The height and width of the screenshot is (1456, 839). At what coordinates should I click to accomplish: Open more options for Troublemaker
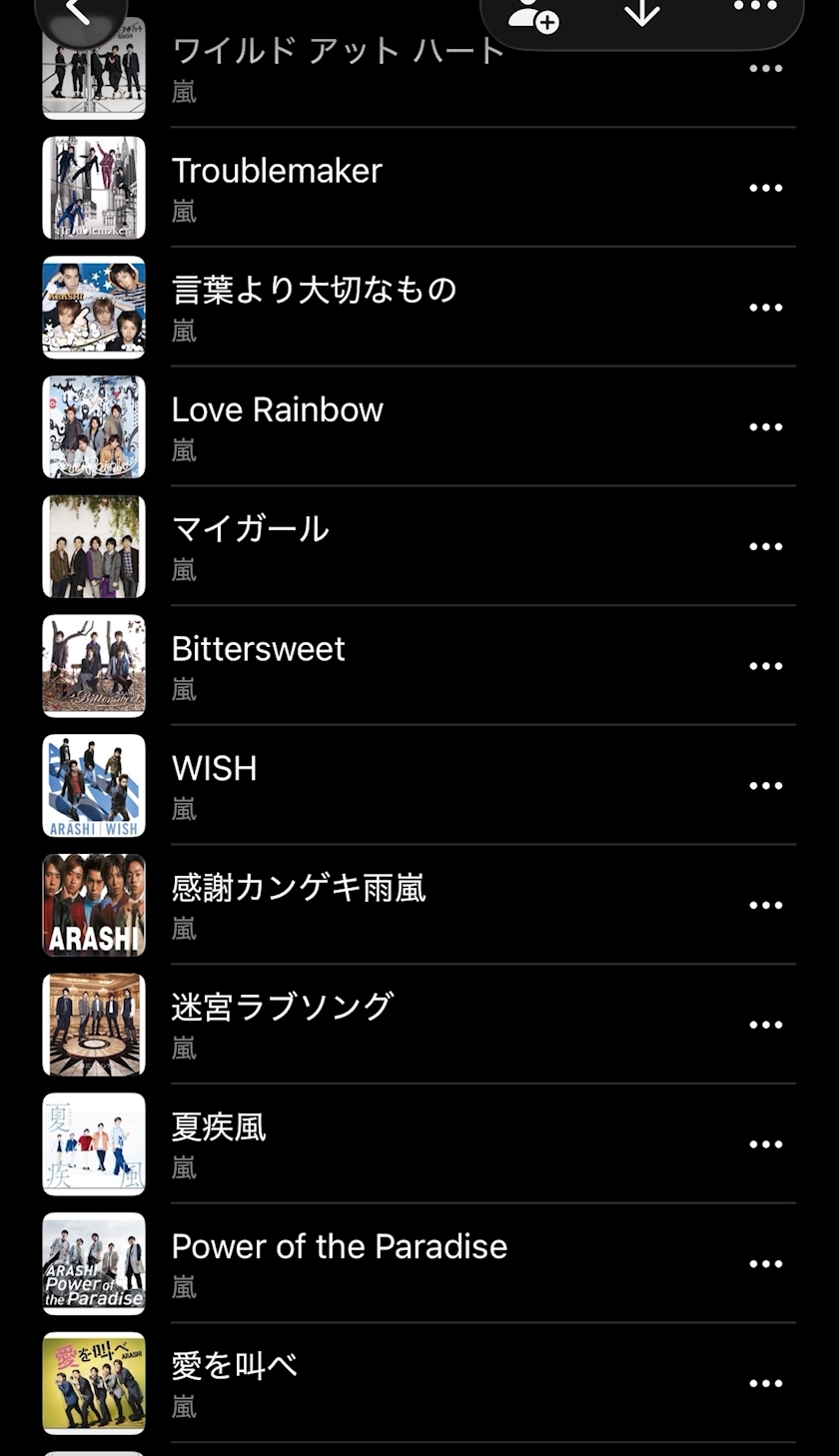click(x=765, y=188)
